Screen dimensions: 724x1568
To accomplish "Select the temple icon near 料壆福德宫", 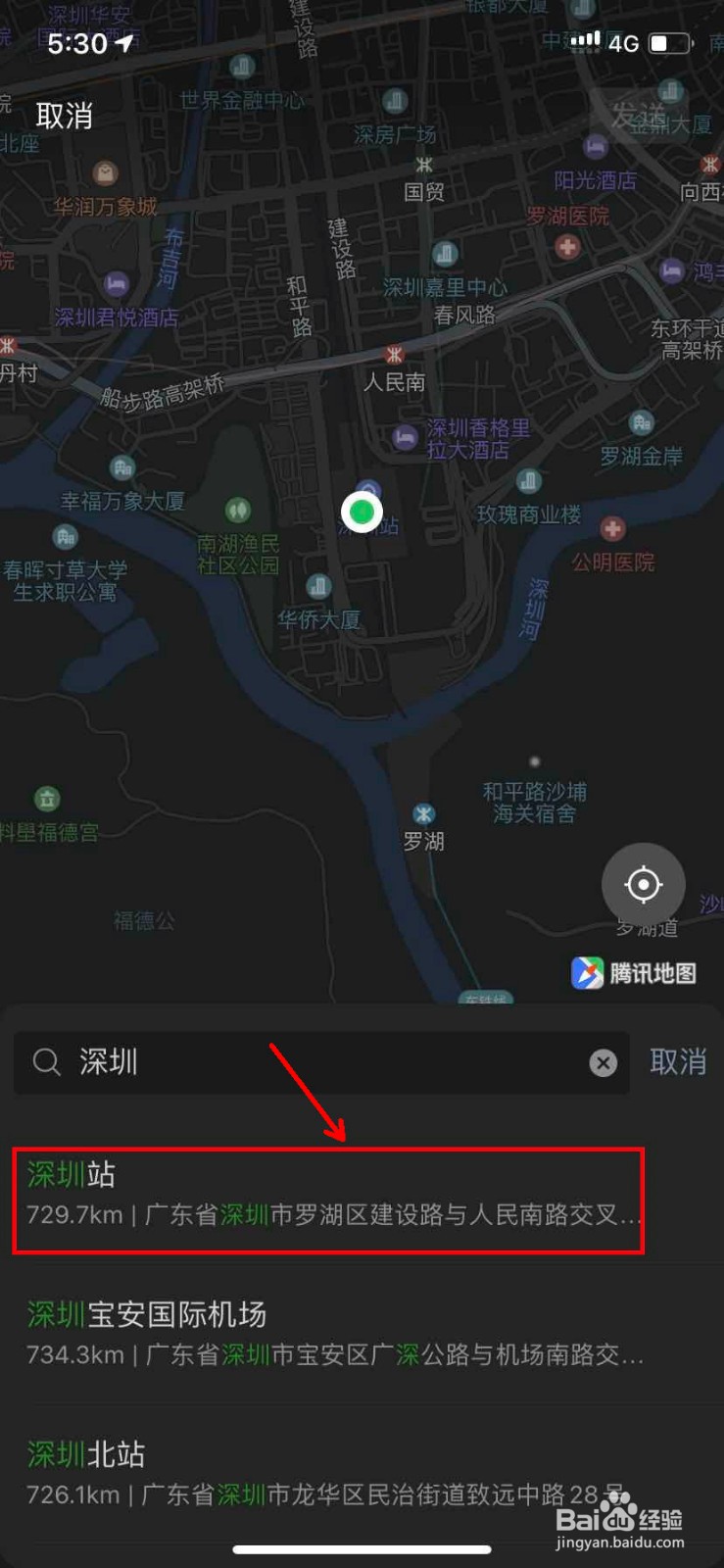I will (48, 797).
